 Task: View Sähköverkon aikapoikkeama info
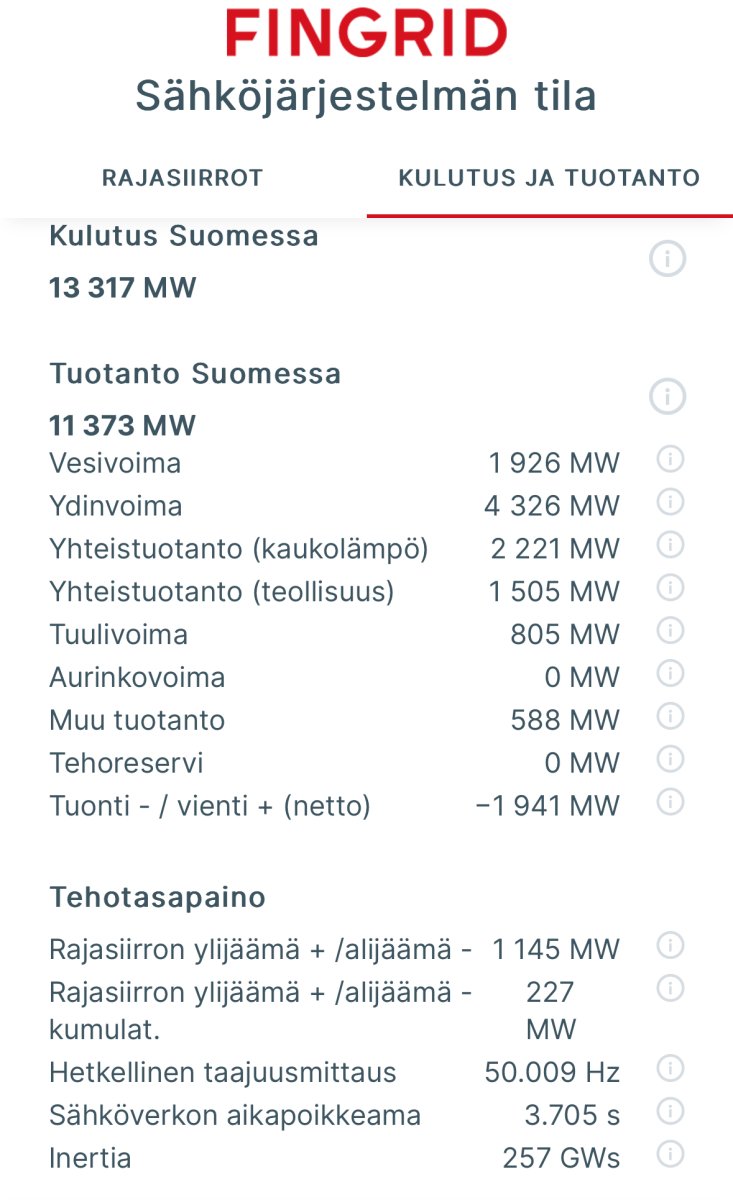[x=670, y=1112]
